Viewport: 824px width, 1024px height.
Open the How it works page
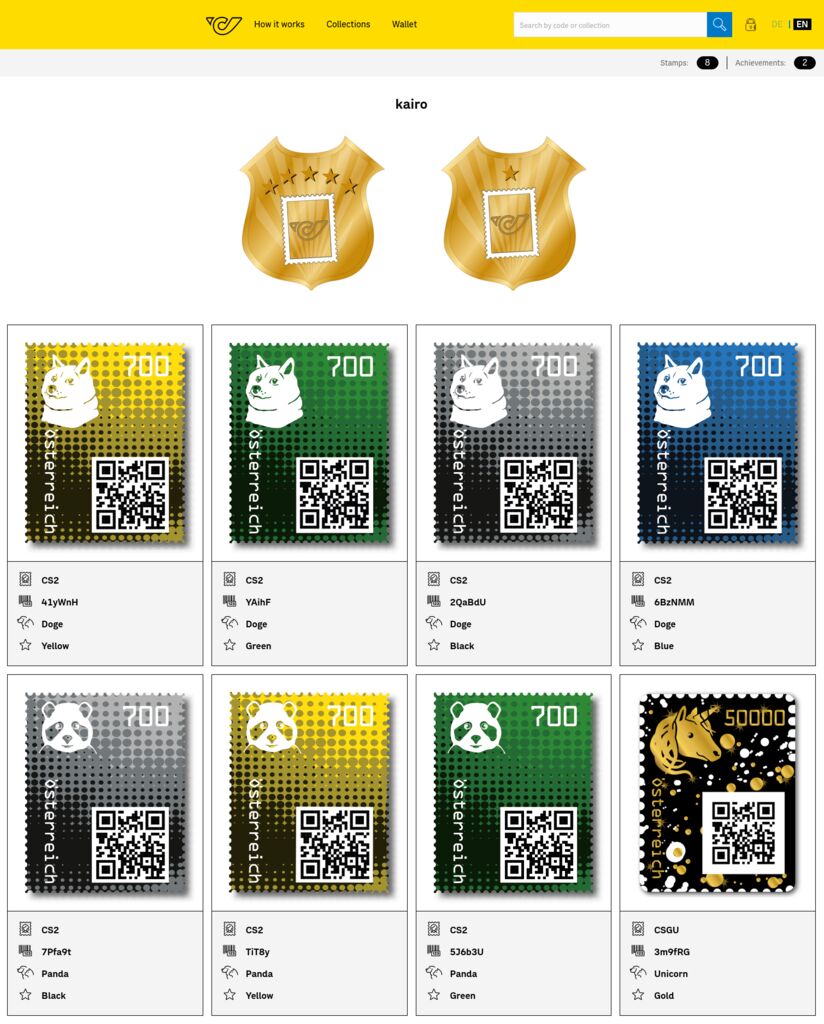279,24
